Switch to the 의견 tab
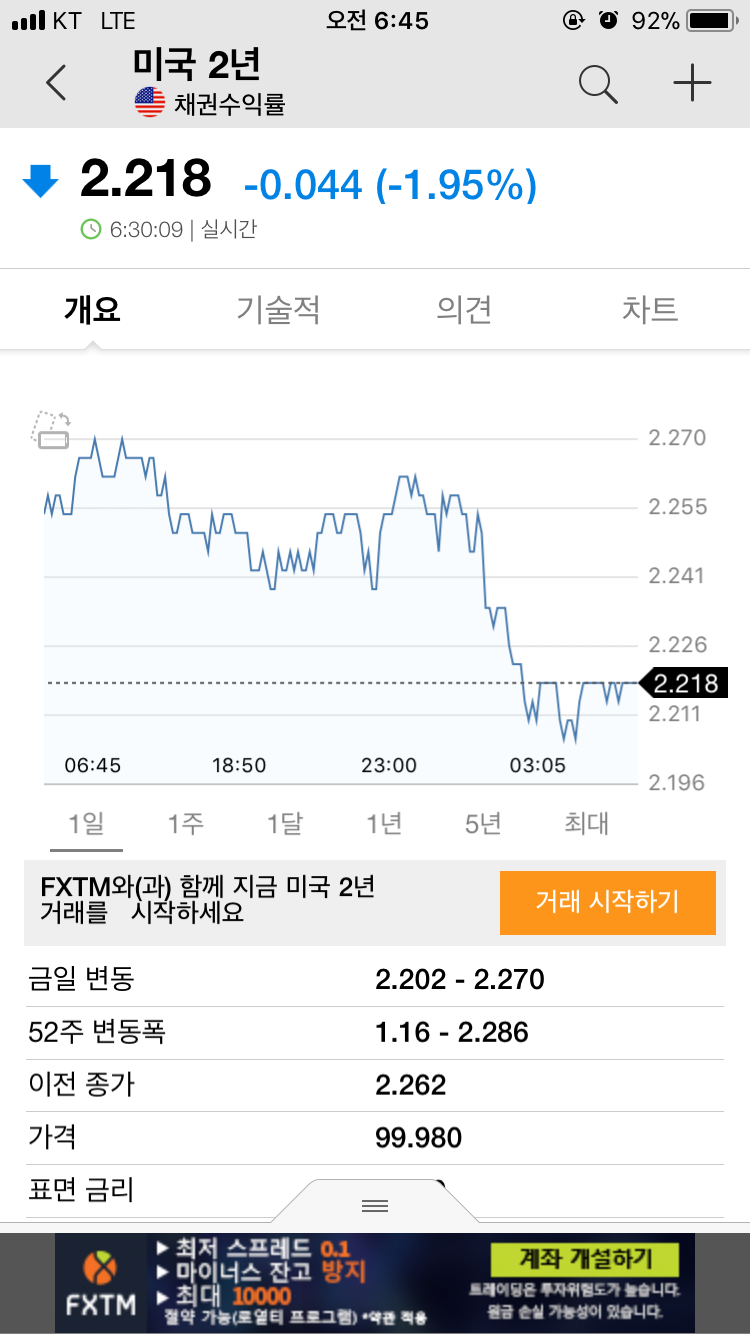750x1334 pixels. 464,309
